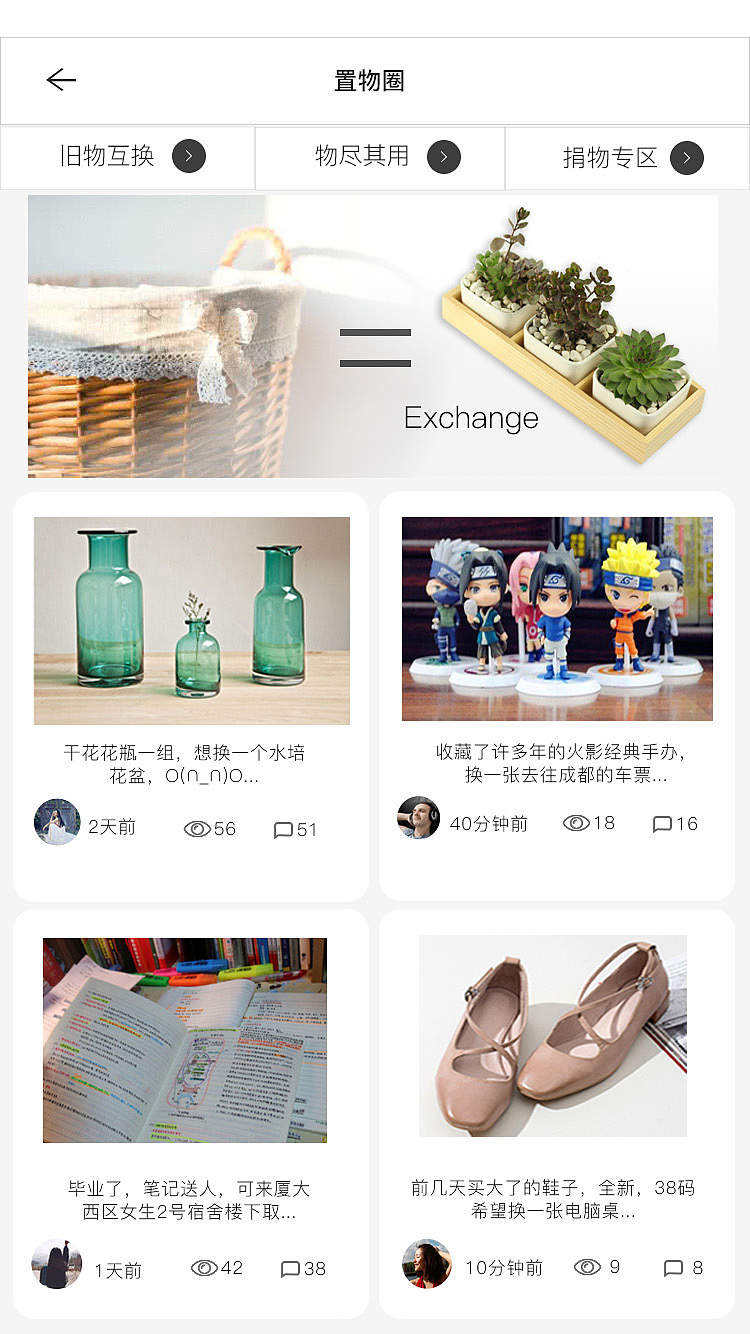The width and height of the screenshot is (750, 1334).
Task: Open the 干花花瓶 vase post
Action: [x=192, y=620]
